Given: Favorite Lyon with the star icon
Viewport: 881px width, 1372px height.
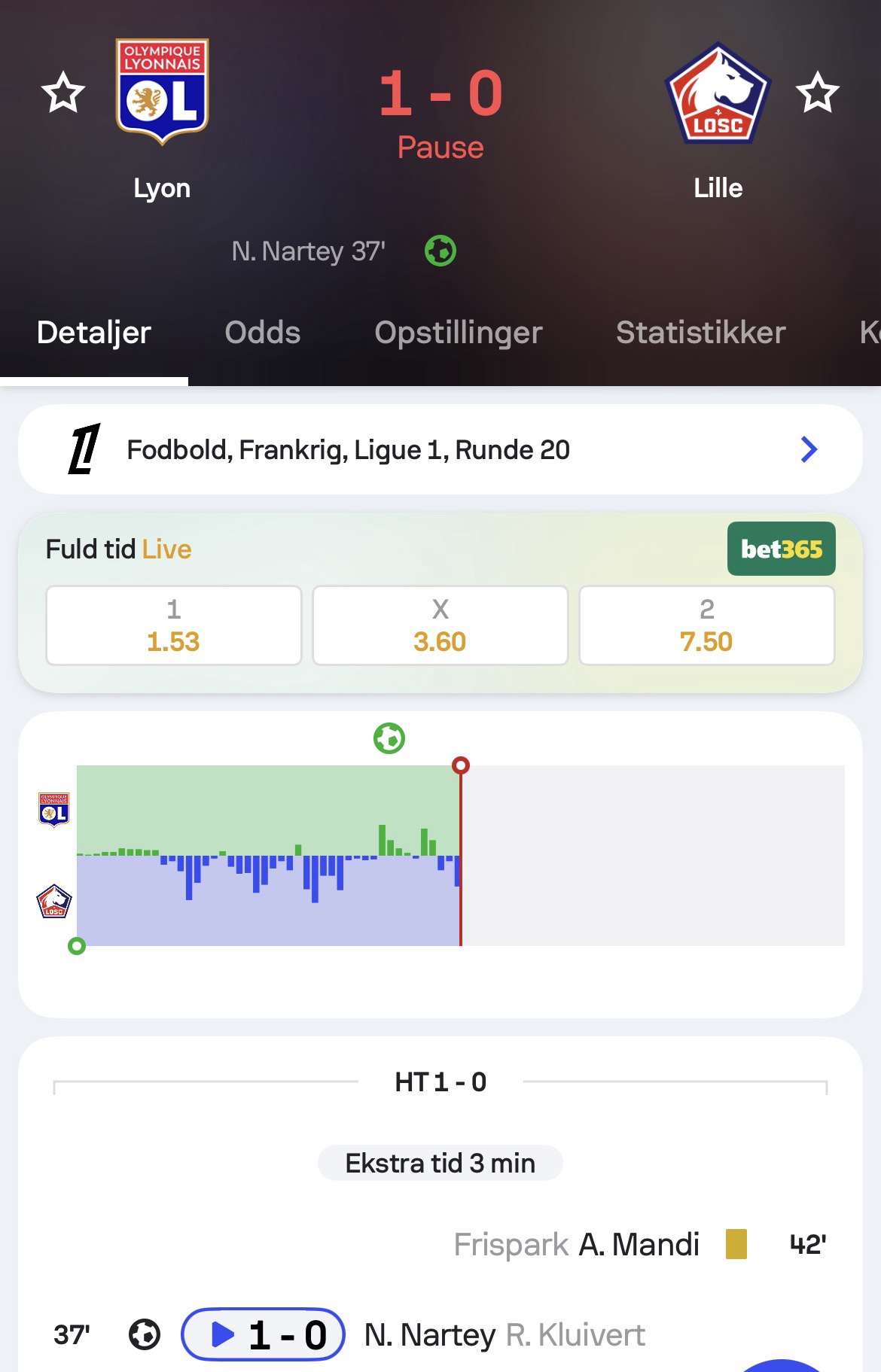Looking at the screenshot, I should click(x=63, y=93).
